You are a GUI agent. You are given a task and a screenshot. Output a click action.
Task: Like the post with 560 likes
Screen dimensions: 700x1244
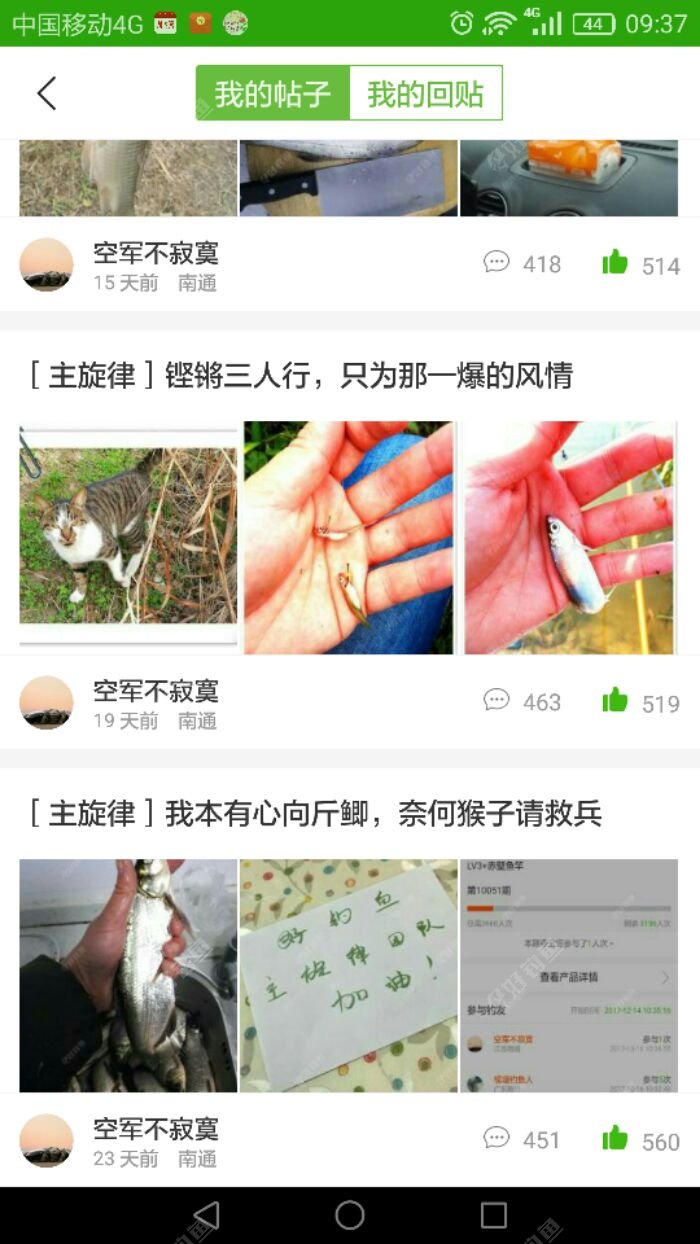(615, 1139)
